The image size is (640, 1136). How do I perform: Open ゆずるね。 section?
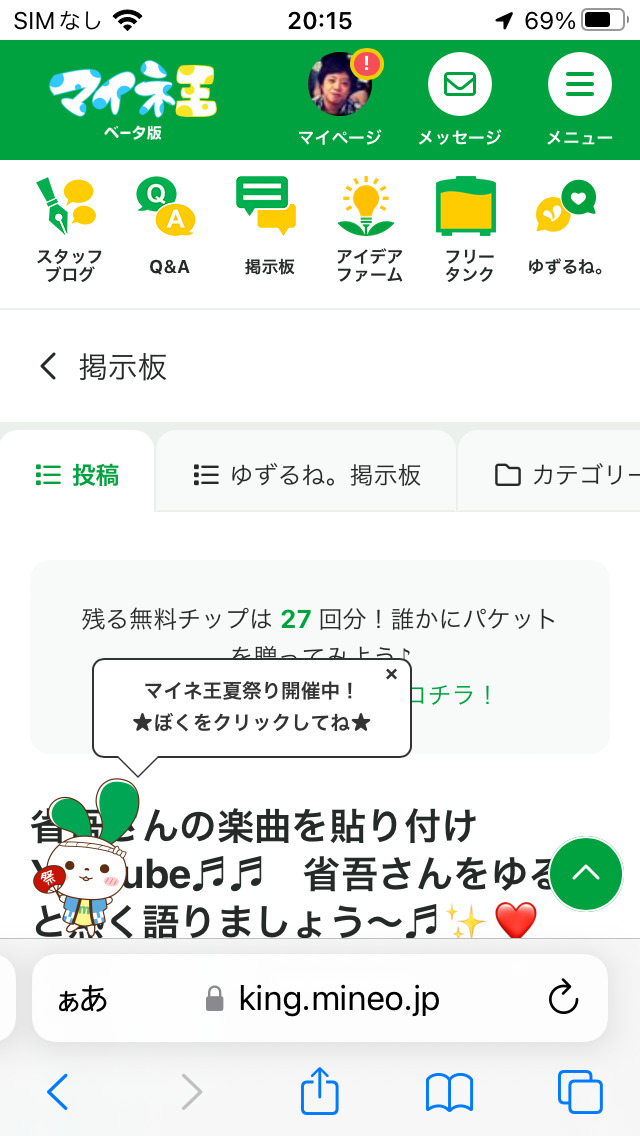(569, 230)
